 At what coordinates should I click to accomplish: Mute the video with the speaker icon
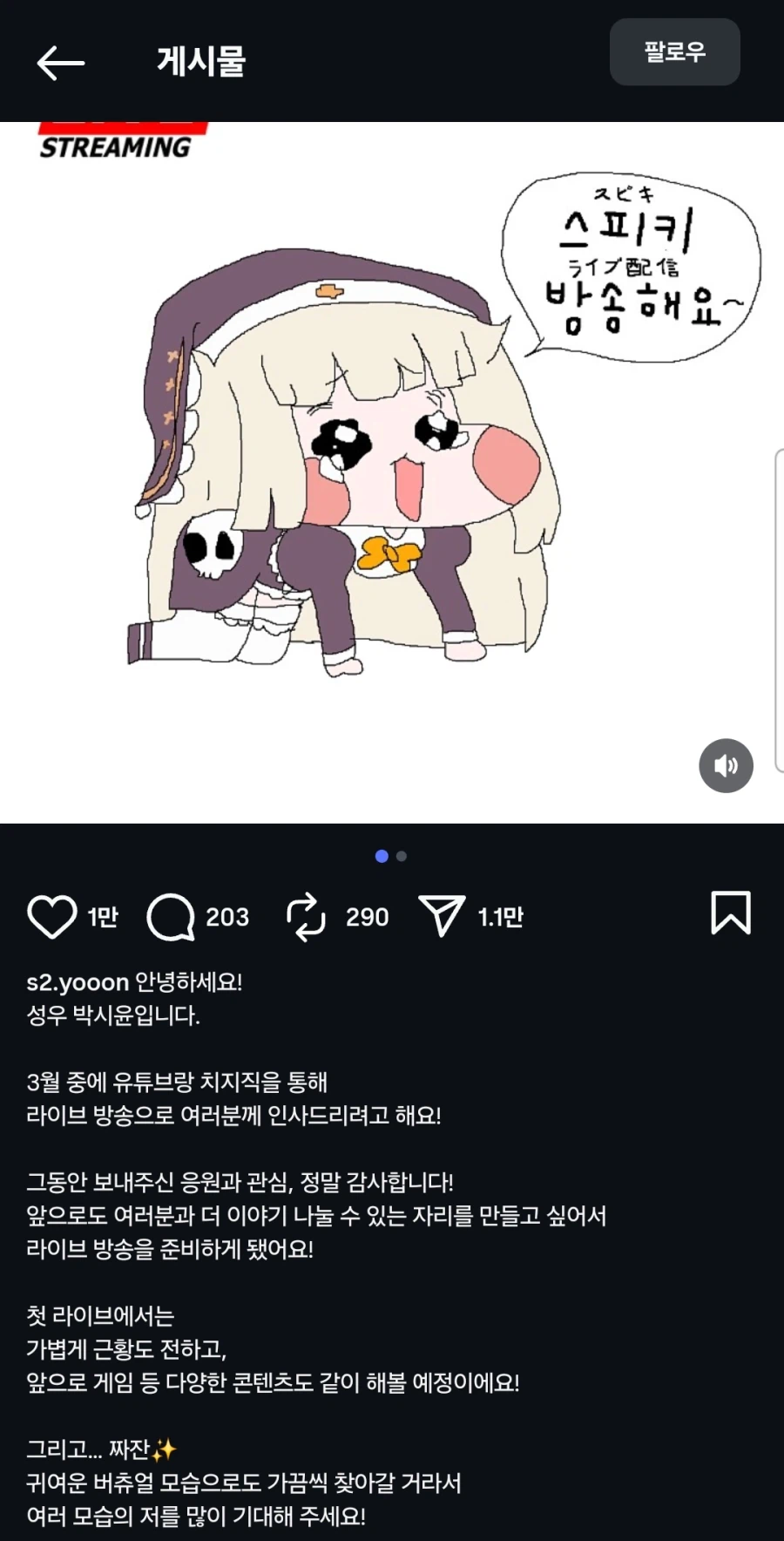[726, 765]
